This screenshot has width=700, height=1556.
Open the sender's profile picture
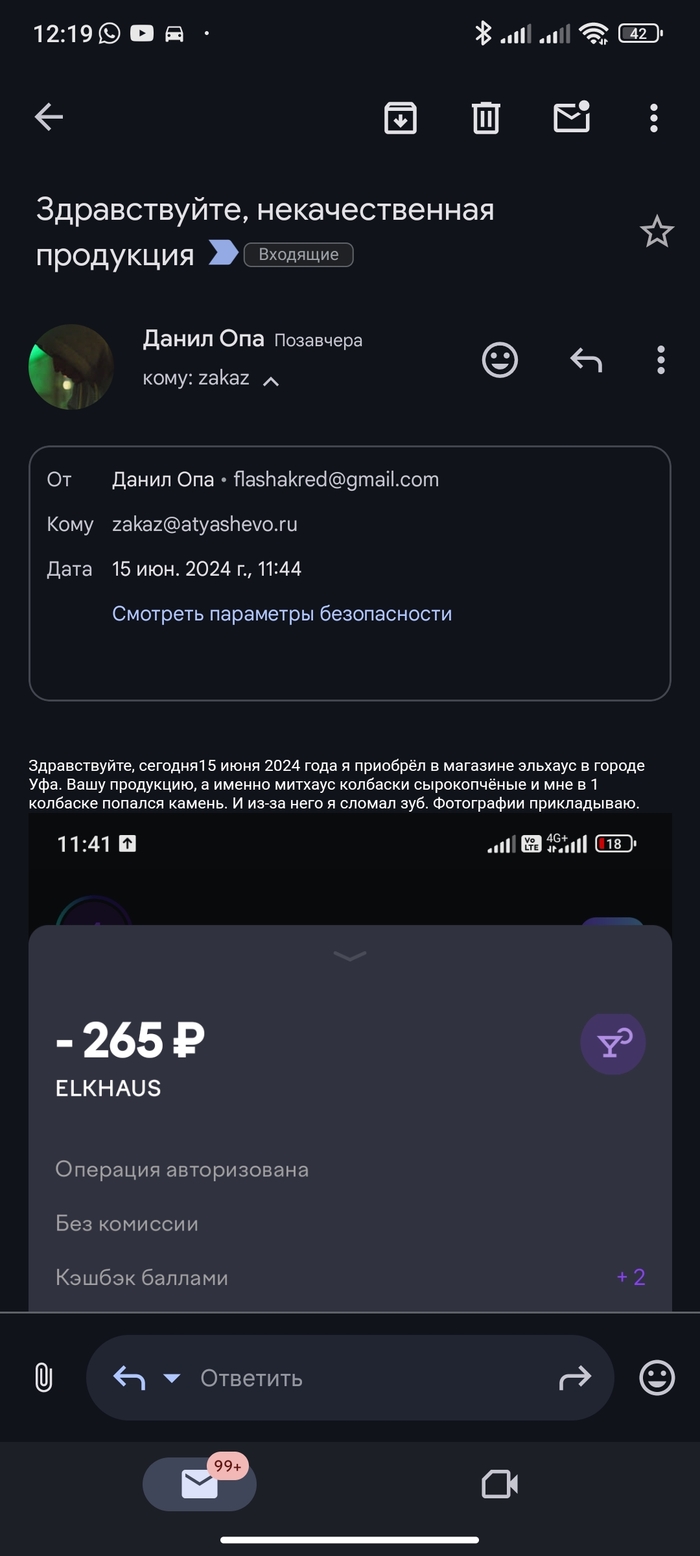pyautogui.click(x=71, y=366)
